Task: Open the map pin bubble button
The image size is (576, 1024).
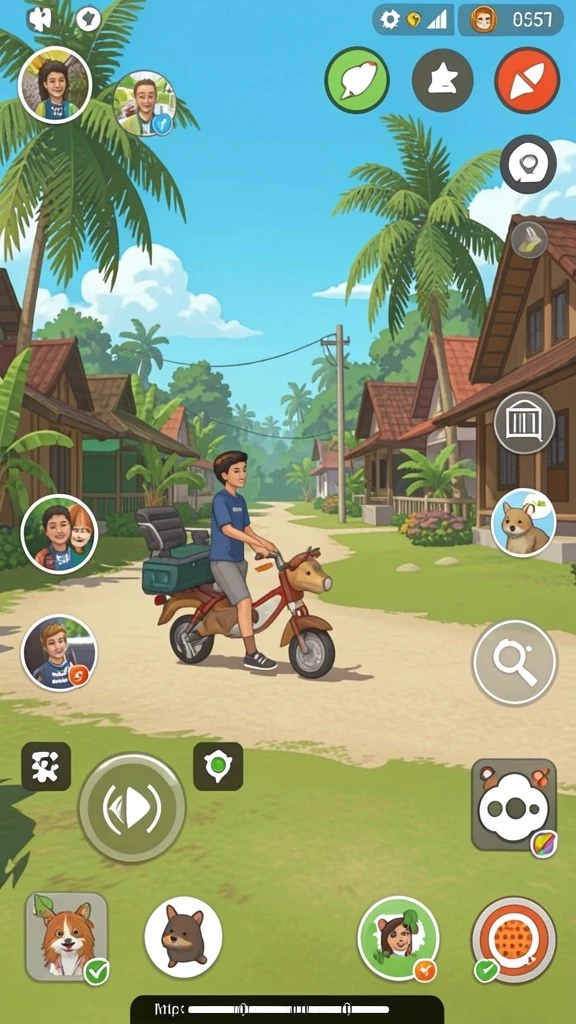Action: (x=528, y=164)
